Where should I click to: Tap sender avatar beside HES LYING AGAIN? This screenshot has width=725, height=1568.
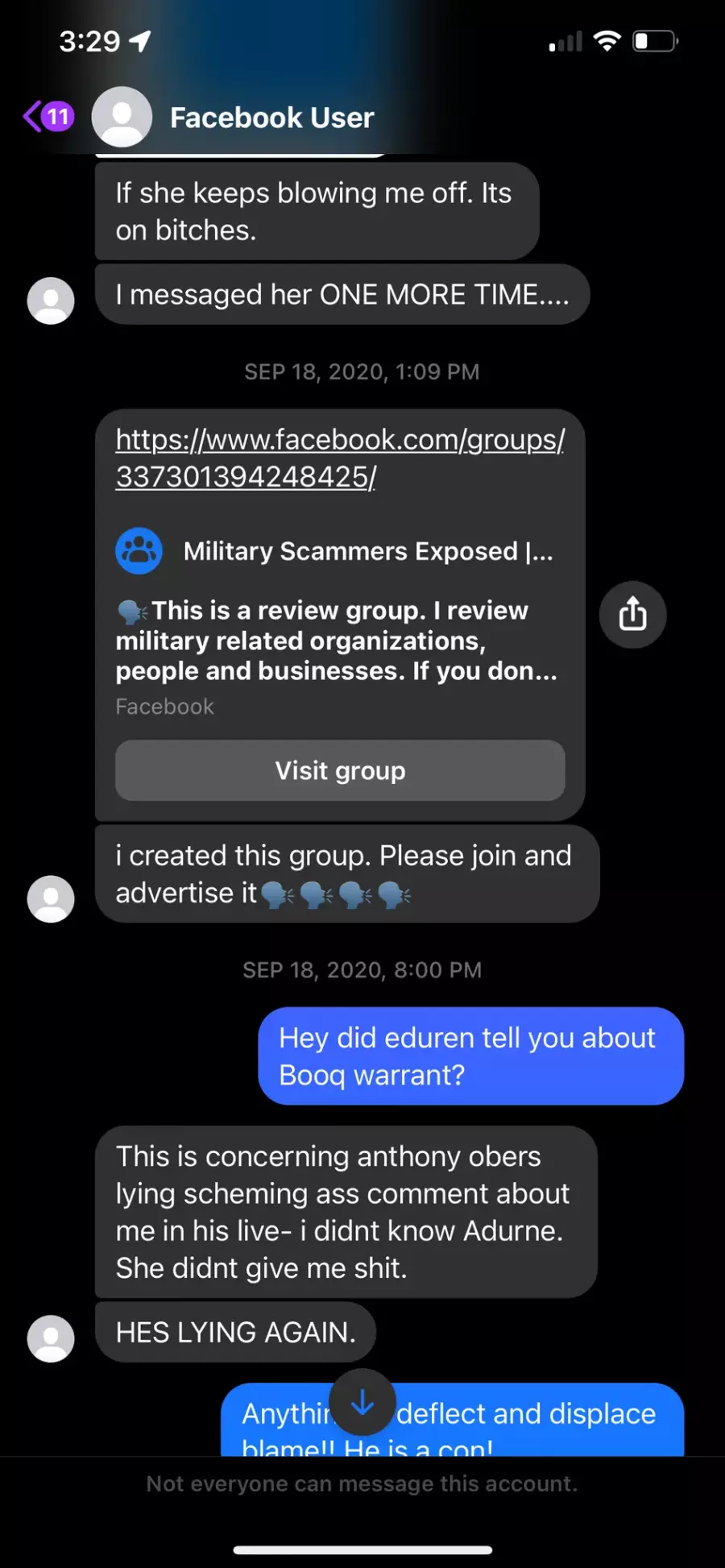51,1338
